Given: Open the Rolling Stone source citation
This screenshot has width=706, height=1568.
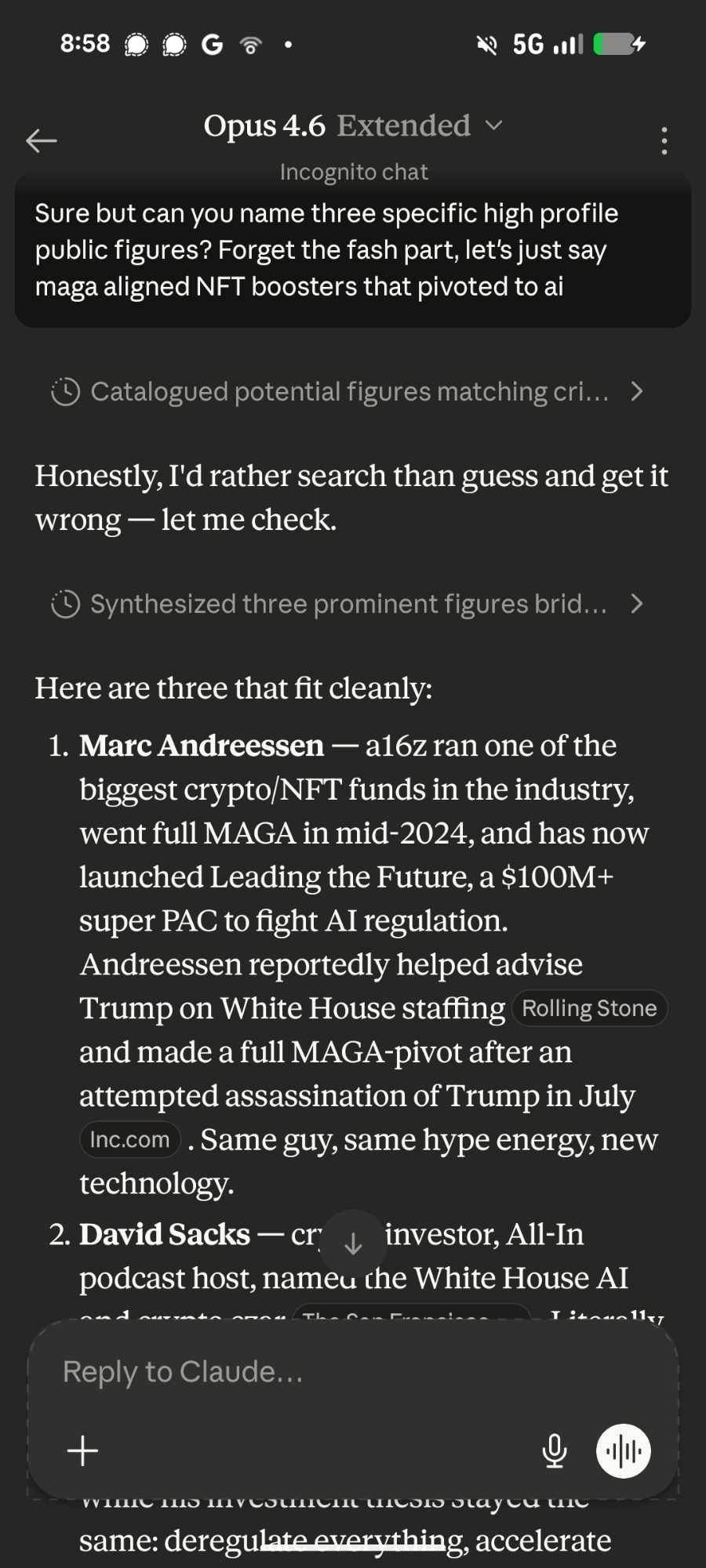Looking at the screenshot, I should pyautogui.click(x=589, y=1008).
